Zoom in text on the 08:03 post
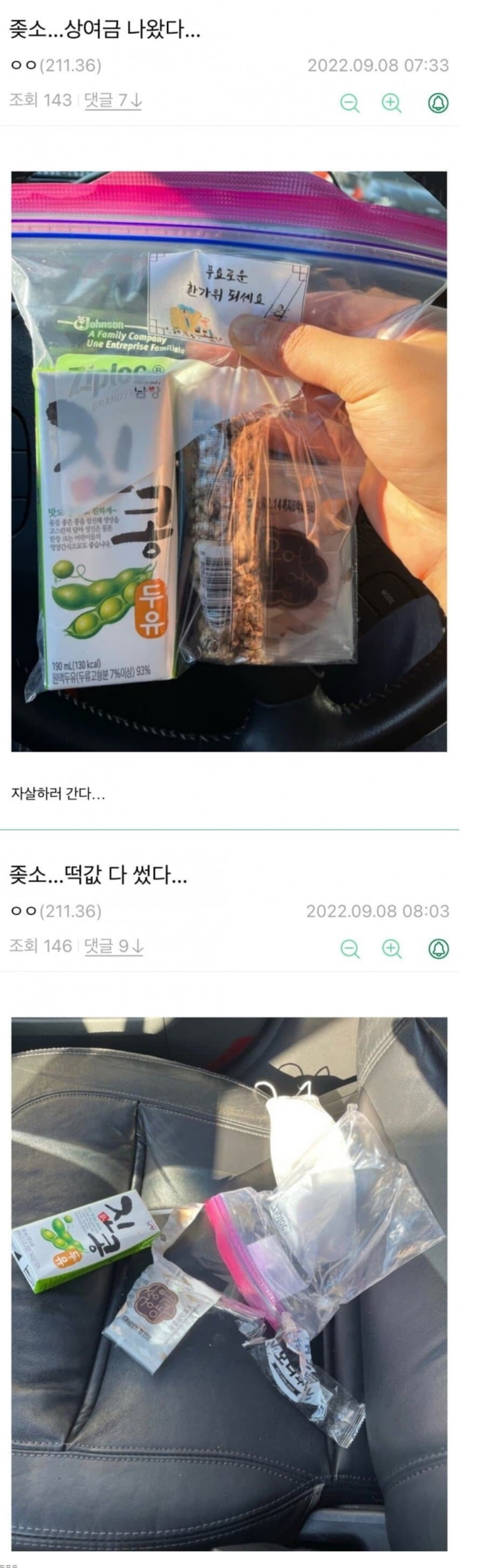The width and height of the screenshot is (479, 1568). point(391,948)
